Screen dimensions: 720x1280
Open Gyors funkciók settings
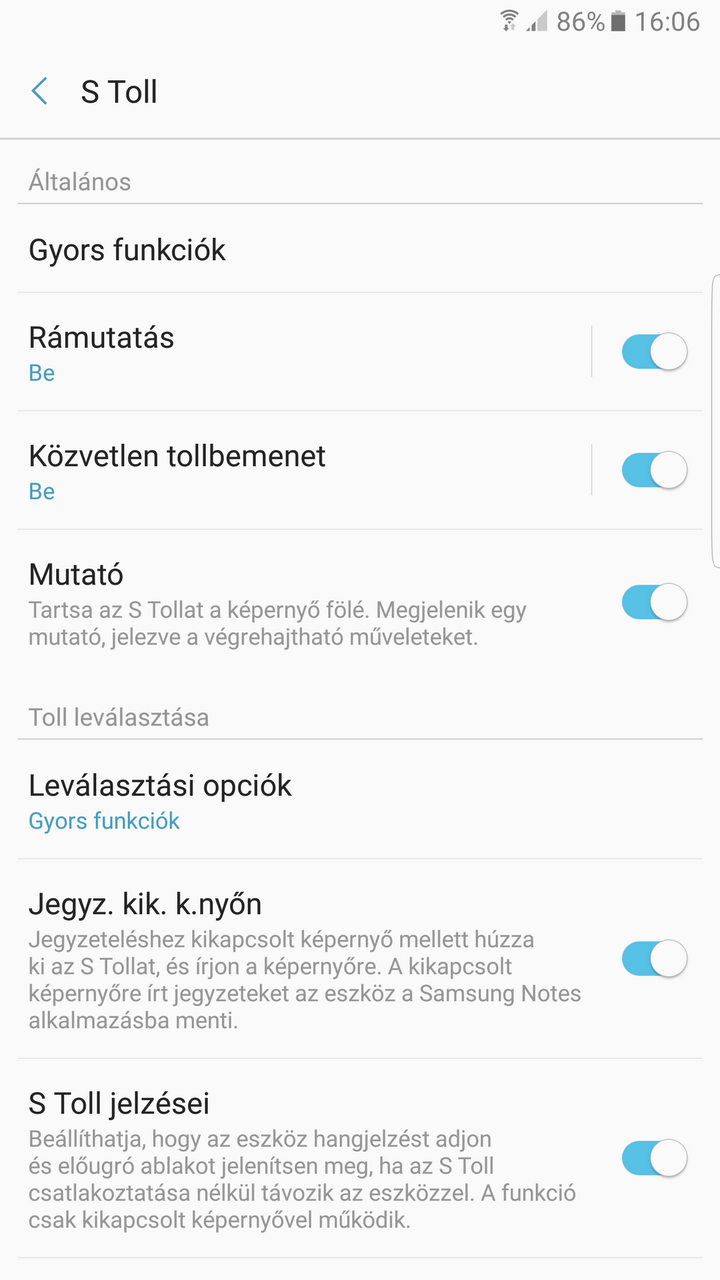[300, 250]
